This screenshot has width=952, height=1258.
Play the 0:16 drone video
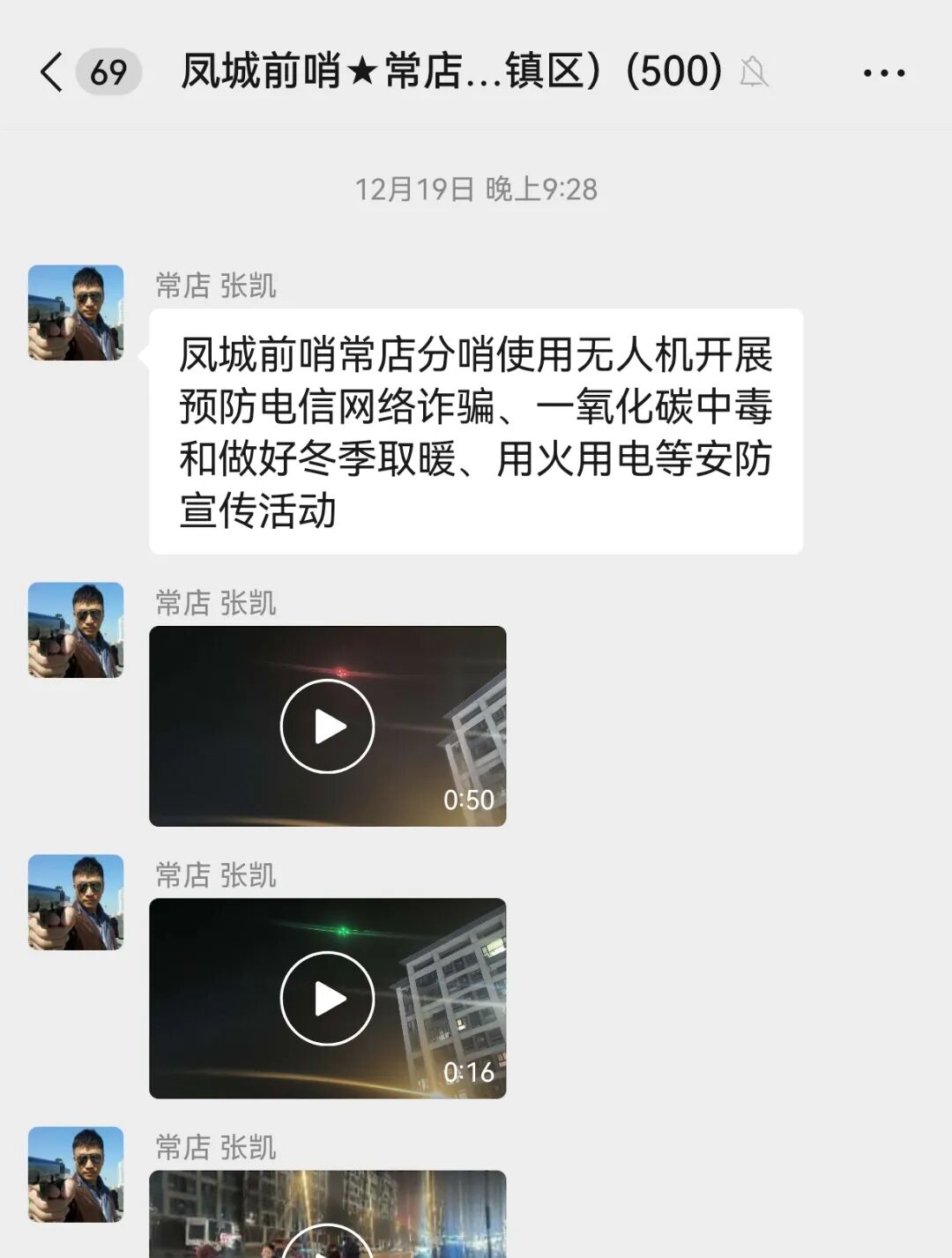(x=327, y=999)
